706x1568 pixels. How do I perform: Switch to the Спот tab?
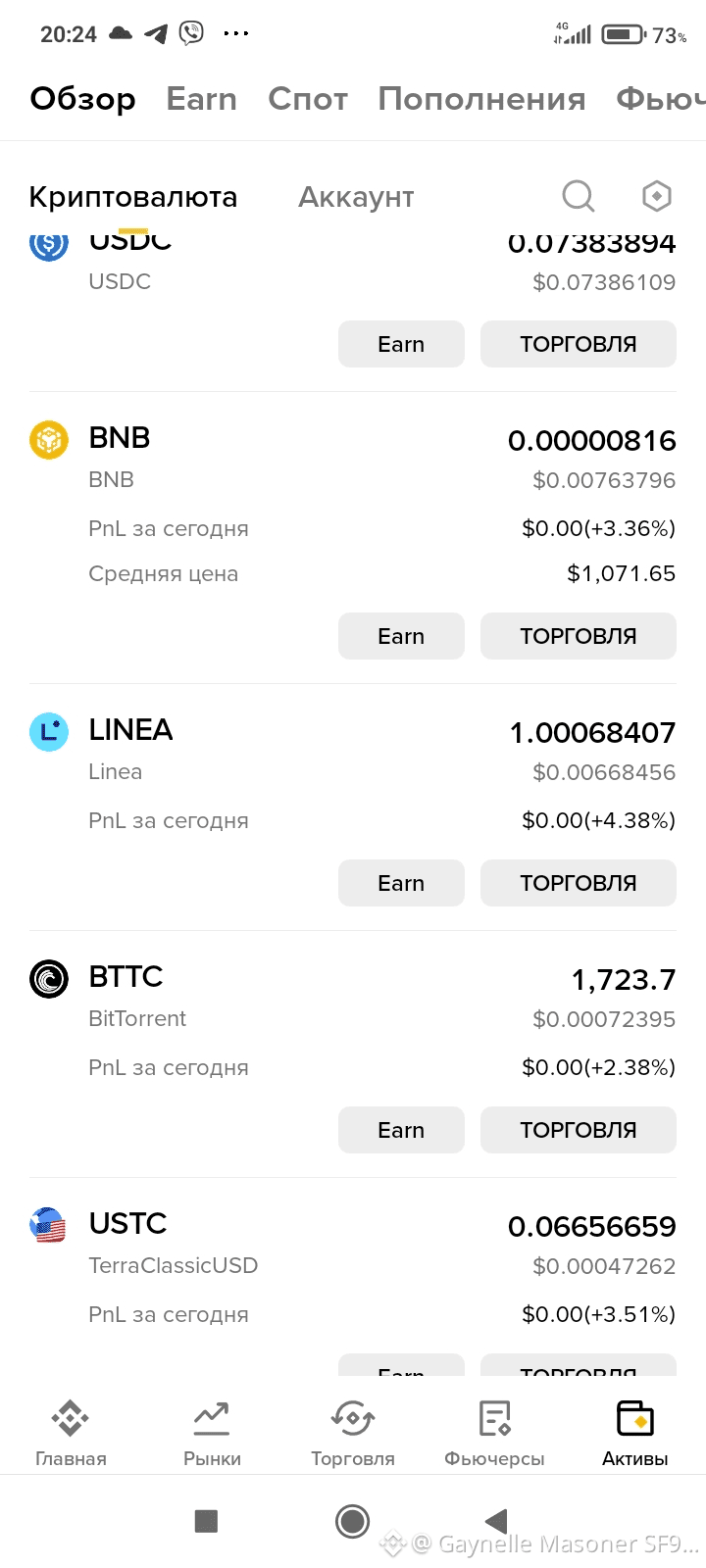click(x=308, y=99)
